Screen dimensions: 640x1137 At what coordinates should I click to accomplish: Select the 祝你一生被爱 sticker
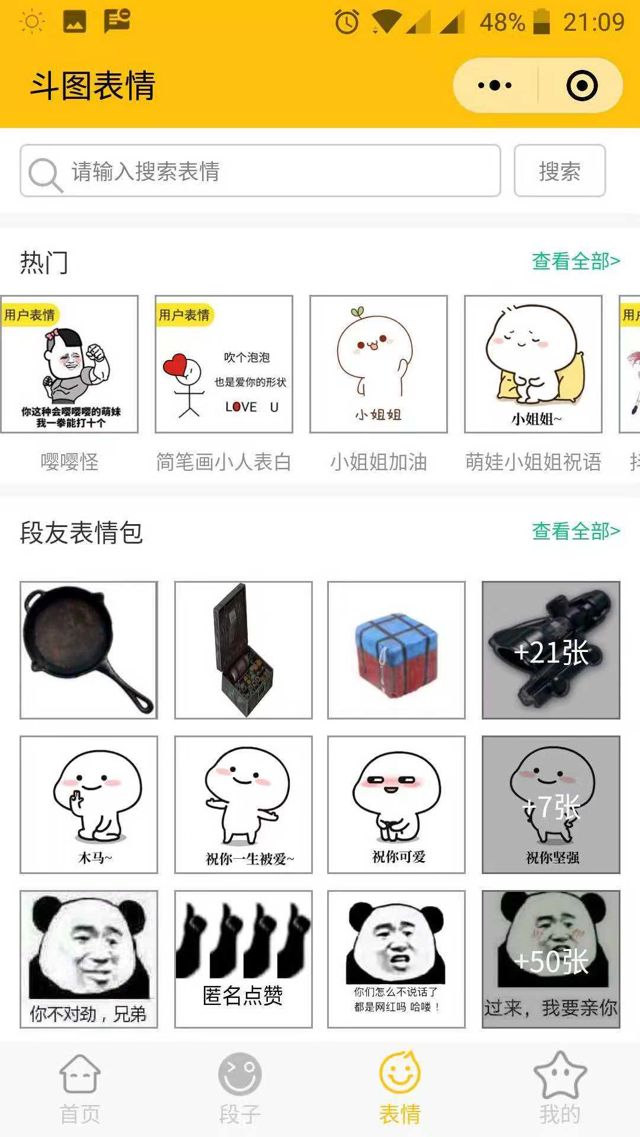coord(243,805)
